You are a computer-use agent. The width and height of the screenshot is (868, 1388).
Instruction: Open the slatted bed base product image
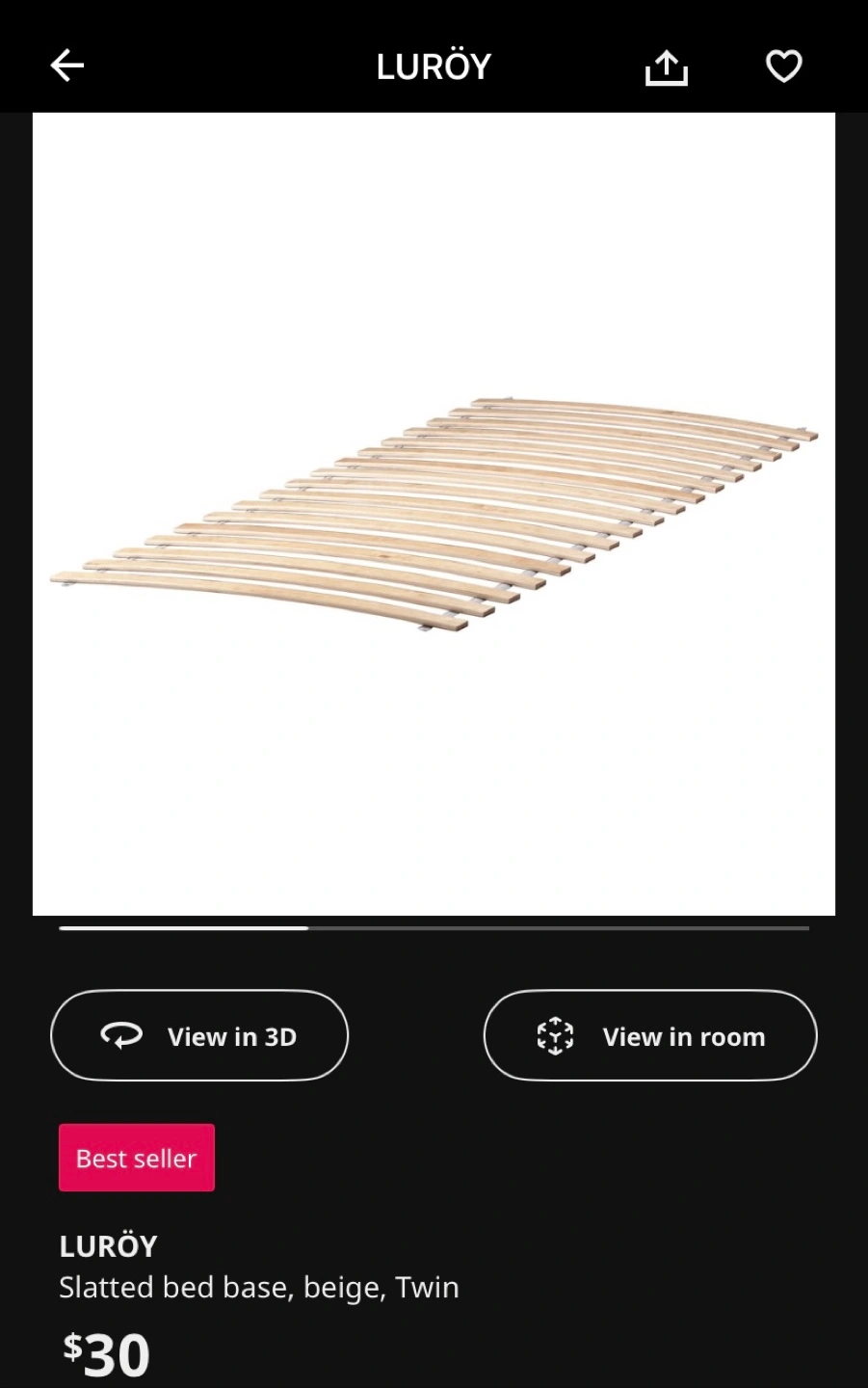click(x=434, y=514)
